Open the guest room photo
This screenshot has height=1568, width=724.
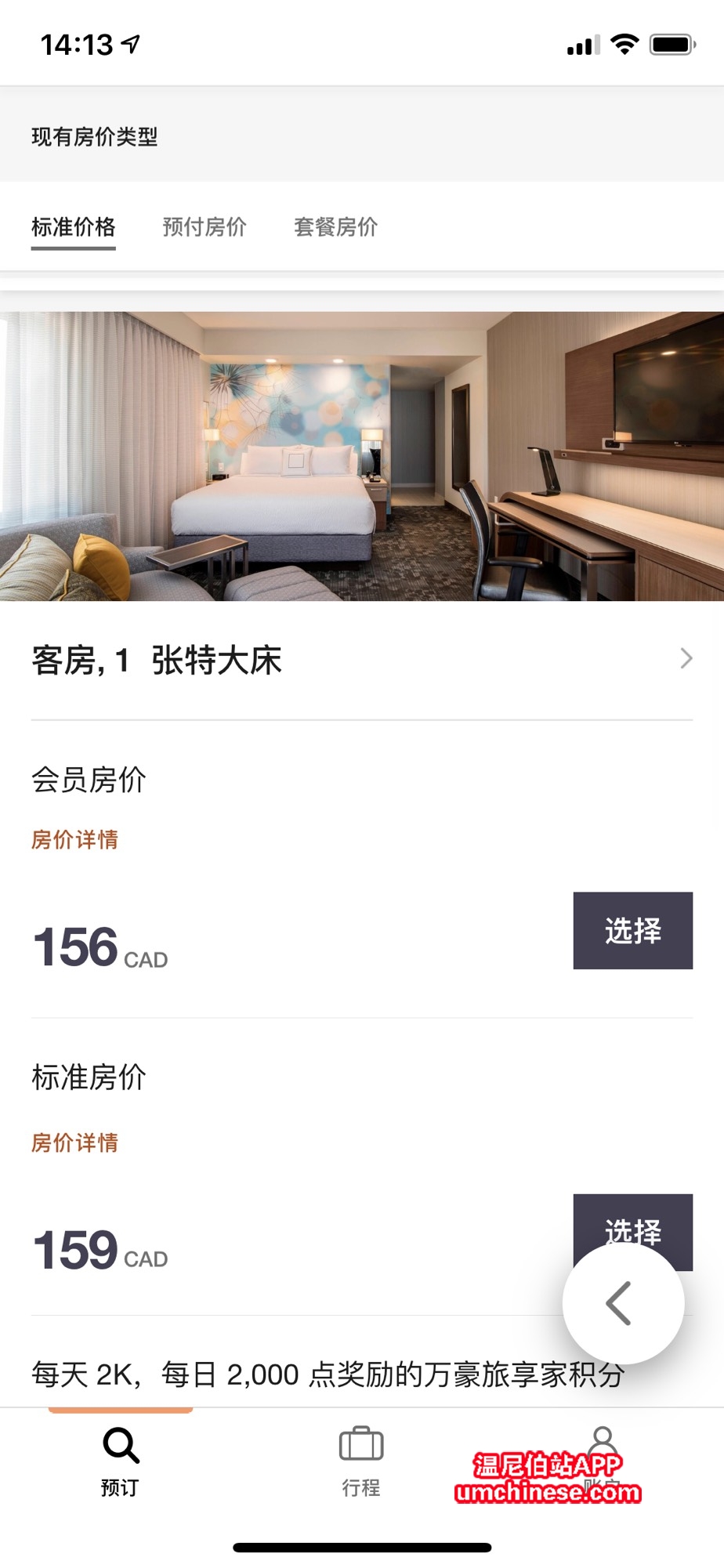click(x=362, y=457)
